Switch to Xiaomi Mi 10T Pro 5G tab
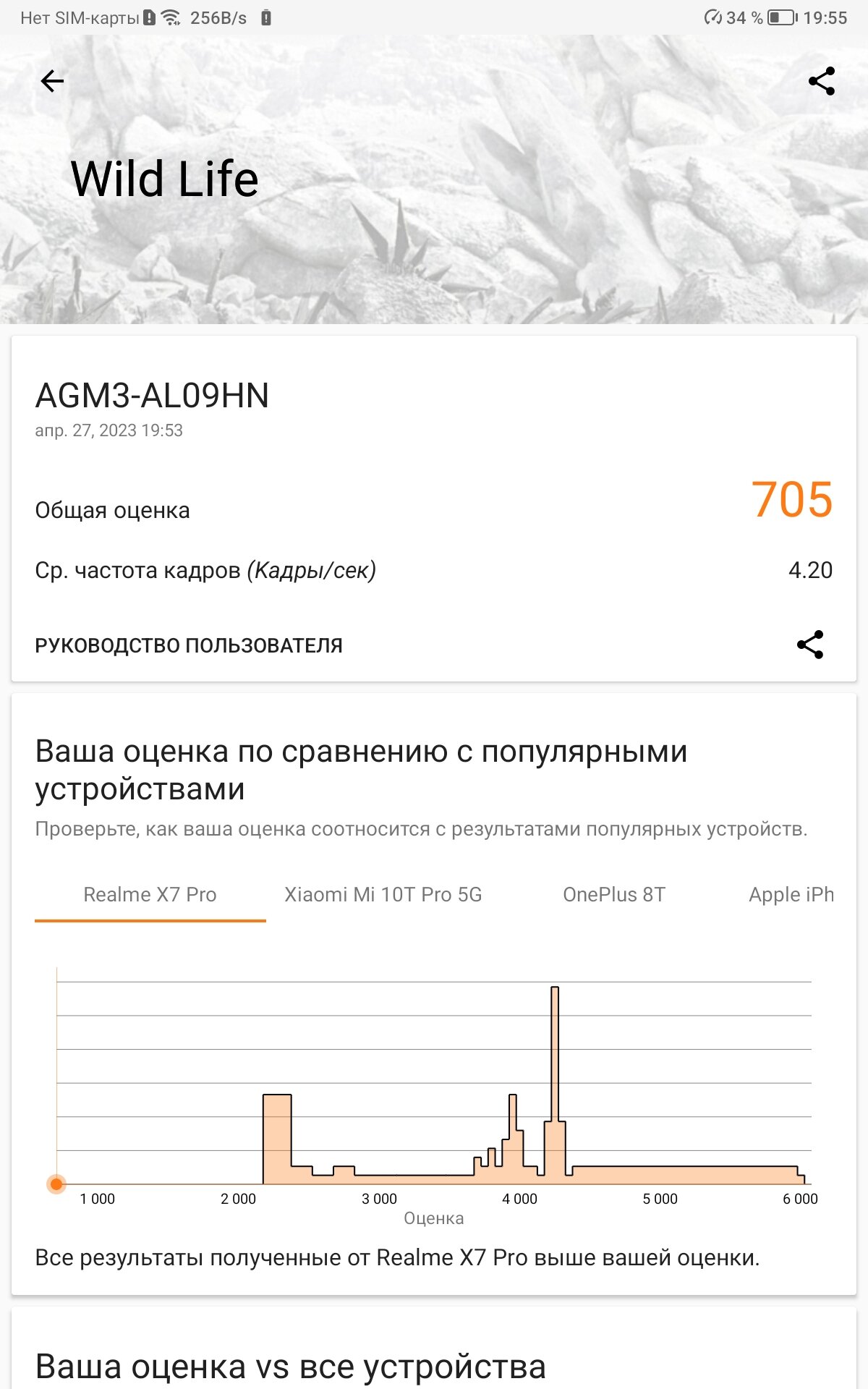The image size is (868, 1389). point(383,895)
